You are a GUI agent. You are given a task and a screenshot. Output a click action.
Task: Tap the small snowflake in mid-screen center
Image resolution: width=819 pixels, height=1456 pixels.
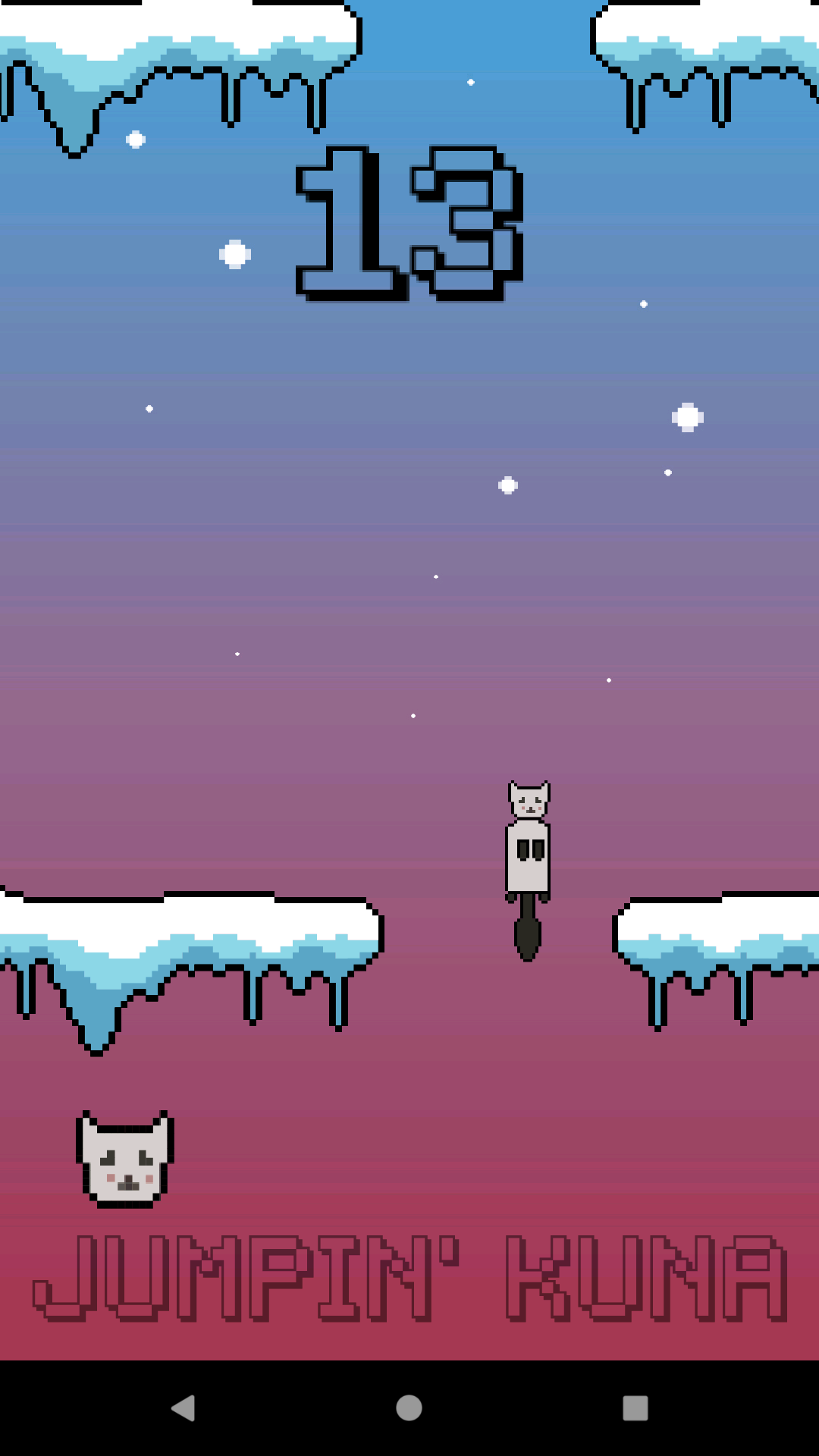pos(510,484)
